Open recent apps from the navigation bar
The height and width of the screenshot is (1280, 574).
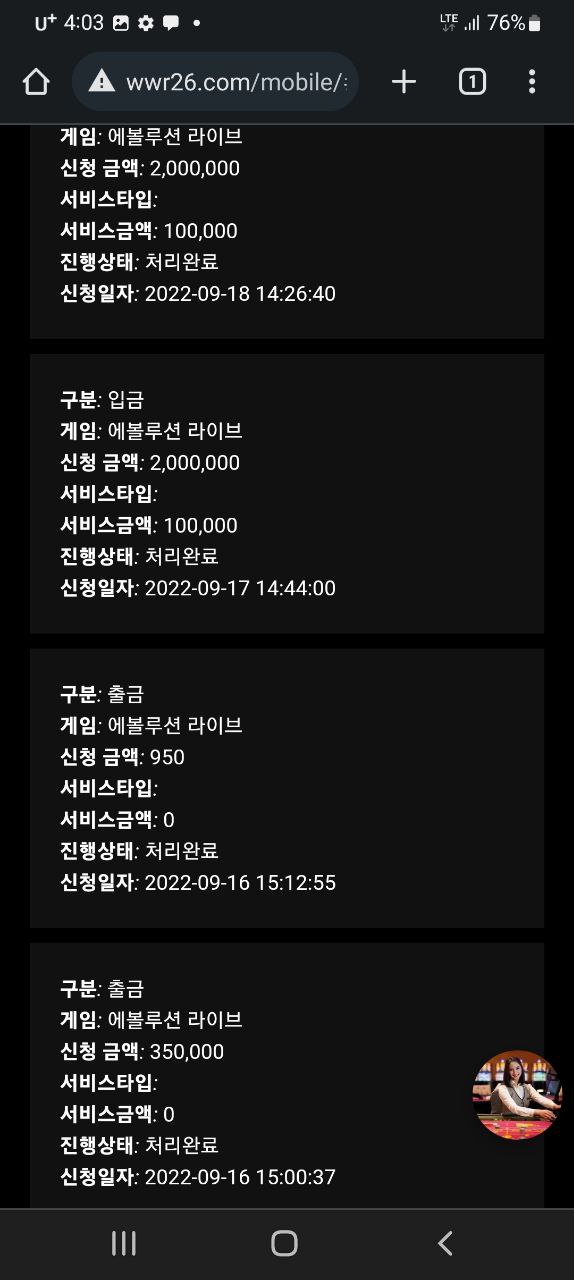coord(124,1243)
